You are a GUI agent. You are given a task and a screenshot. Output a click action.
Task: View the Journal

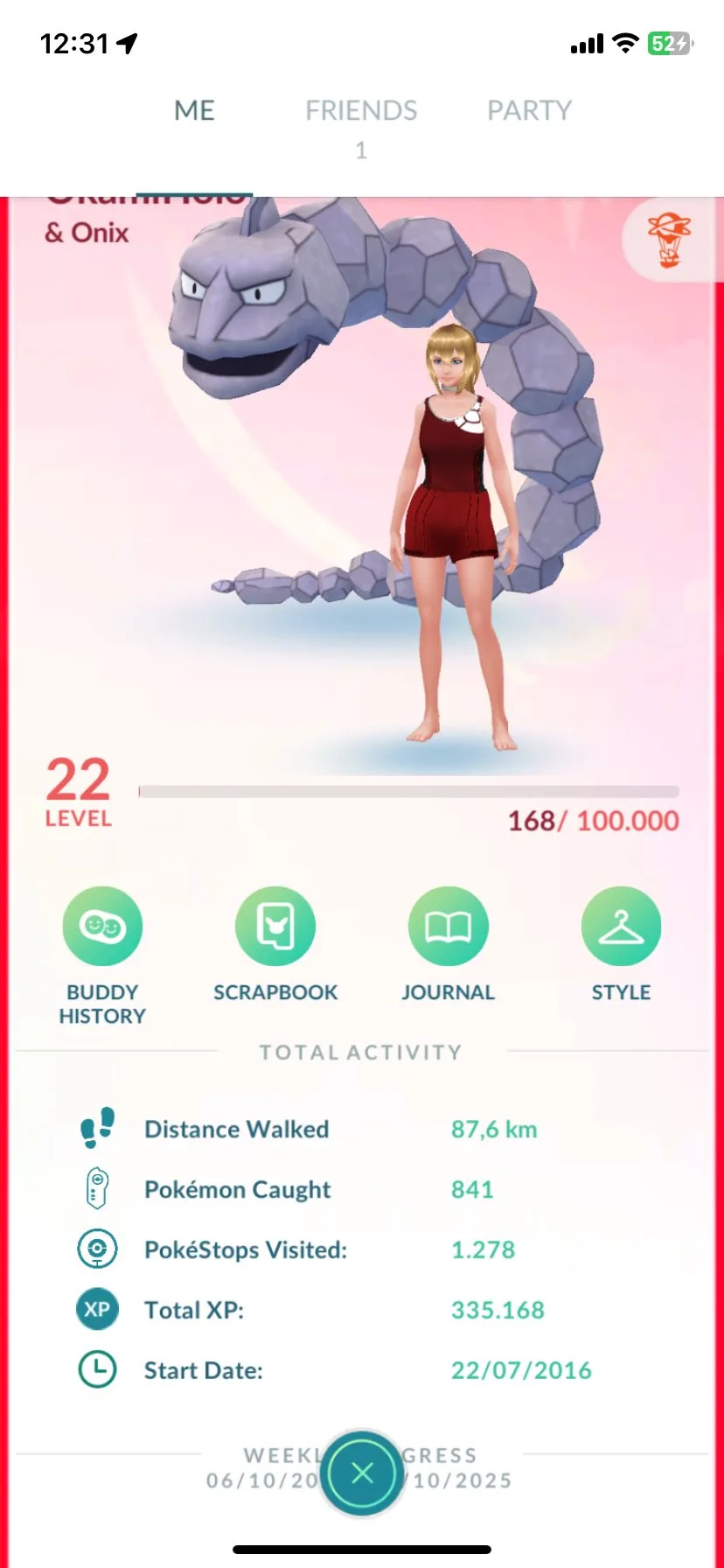click(x=448, y=927)
